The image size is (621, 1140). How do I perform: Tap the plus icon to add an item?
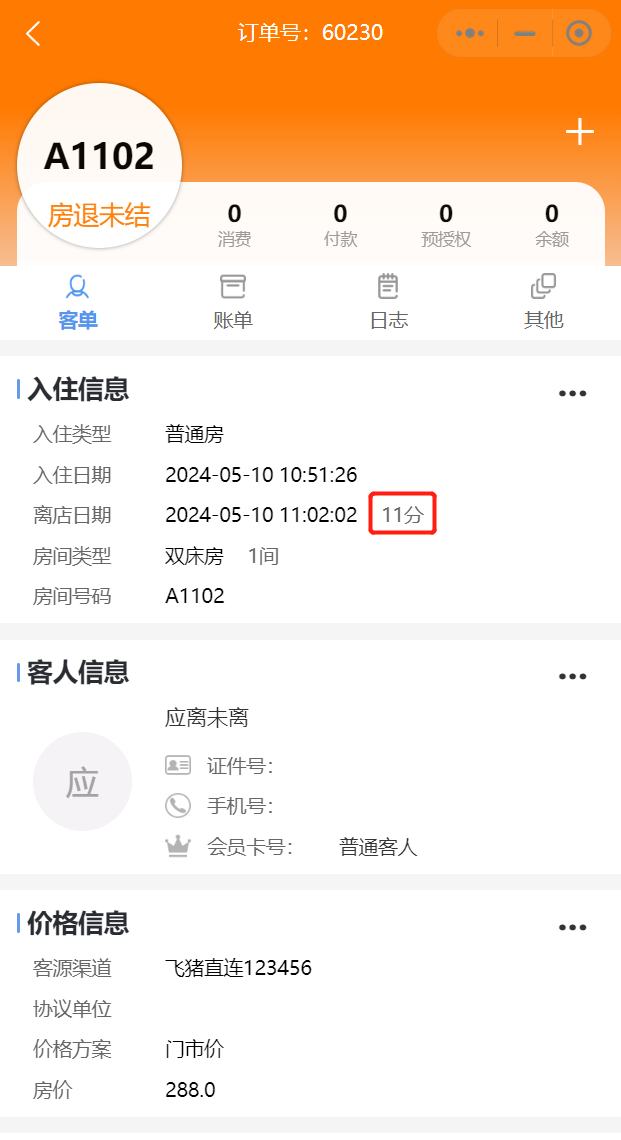coord(580,132)
